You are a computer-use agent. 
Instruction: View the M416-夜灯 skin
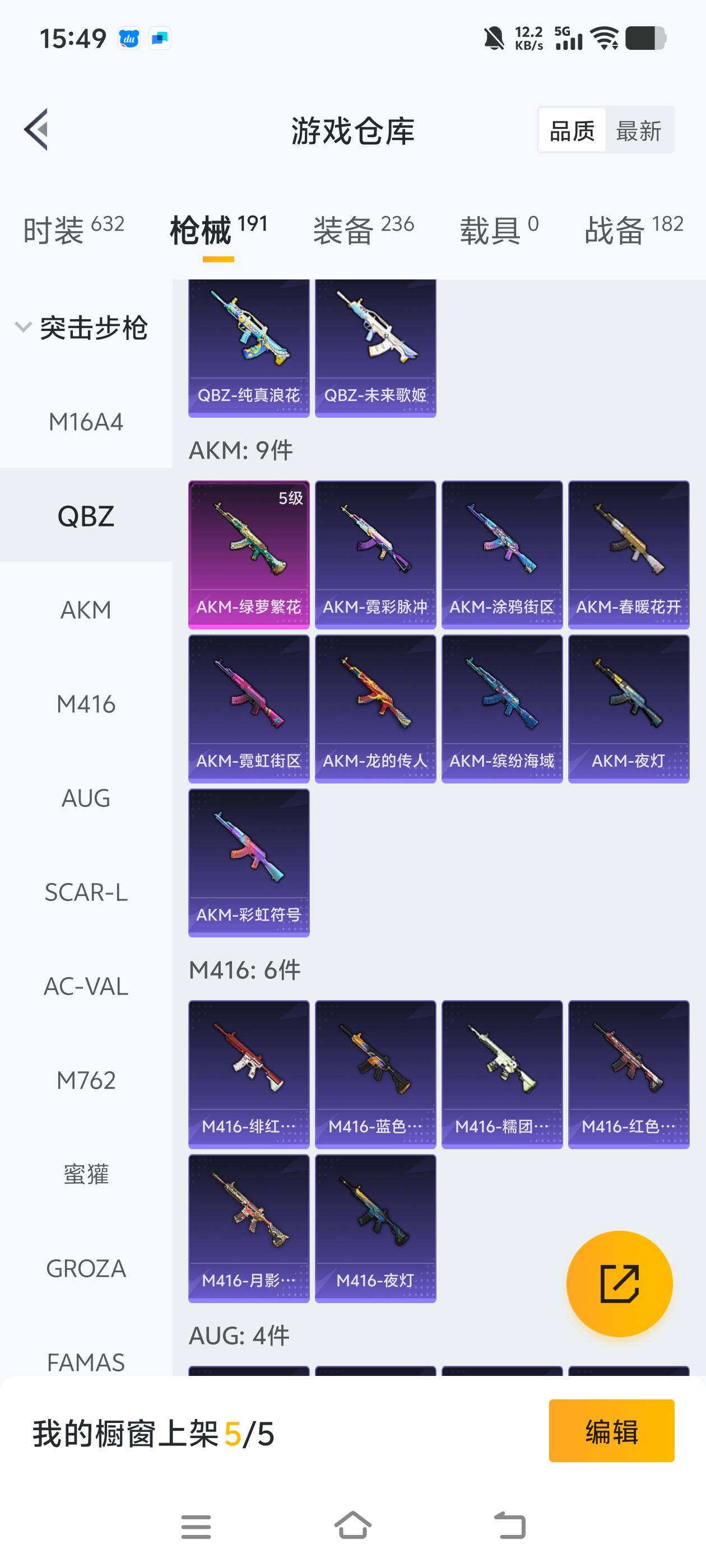(375, 1228)
